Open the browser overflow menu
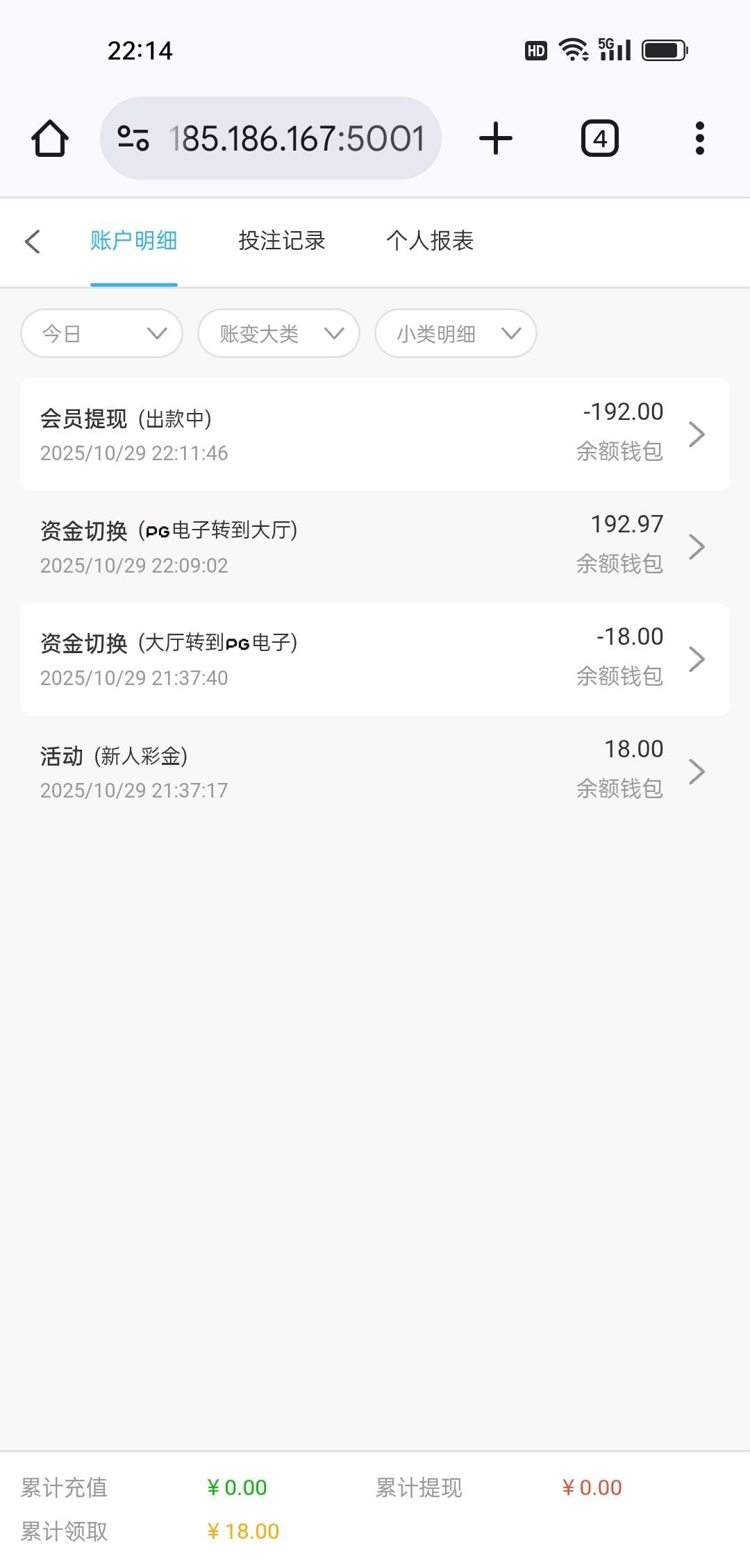 click(699, 138)
